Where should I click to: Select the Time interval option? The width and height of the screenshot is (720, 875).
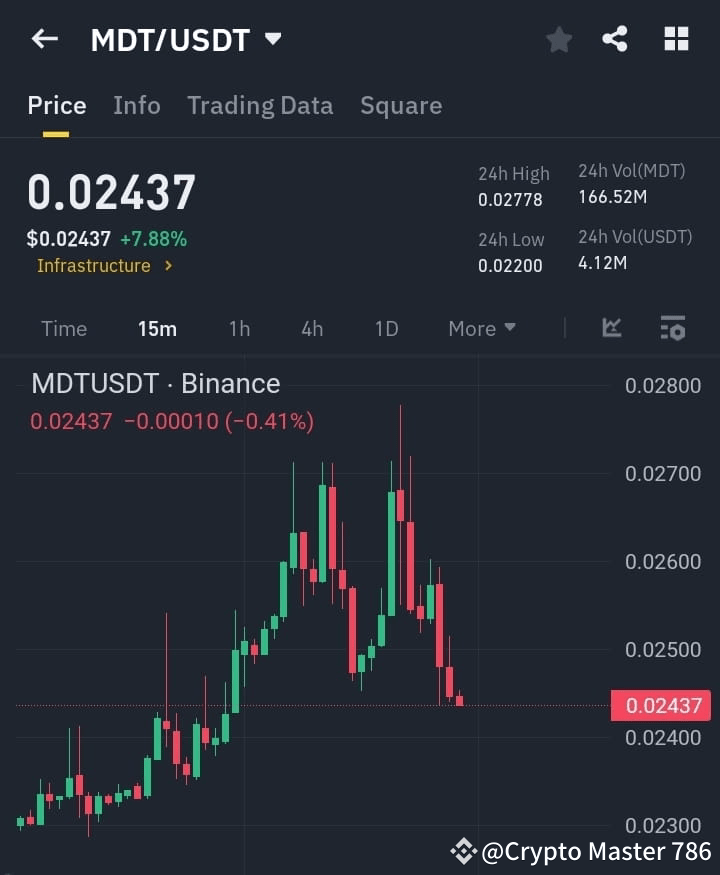point(64,328)
